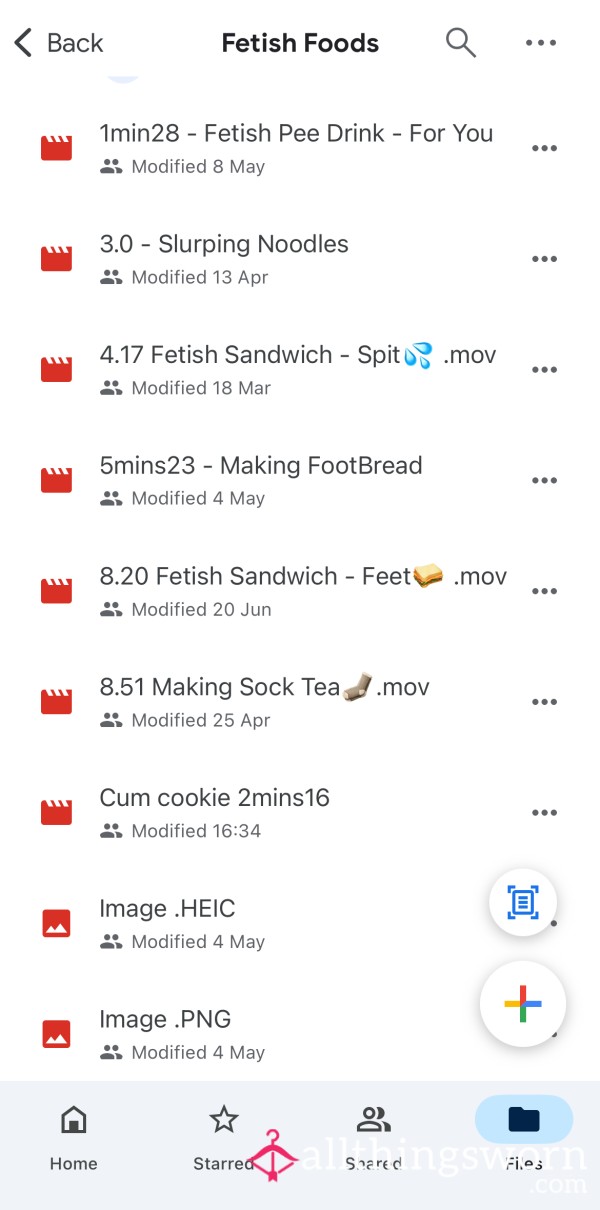
Task: Open more options for Making FootBread
Action: pyautogui.click(x=544, y=480)
